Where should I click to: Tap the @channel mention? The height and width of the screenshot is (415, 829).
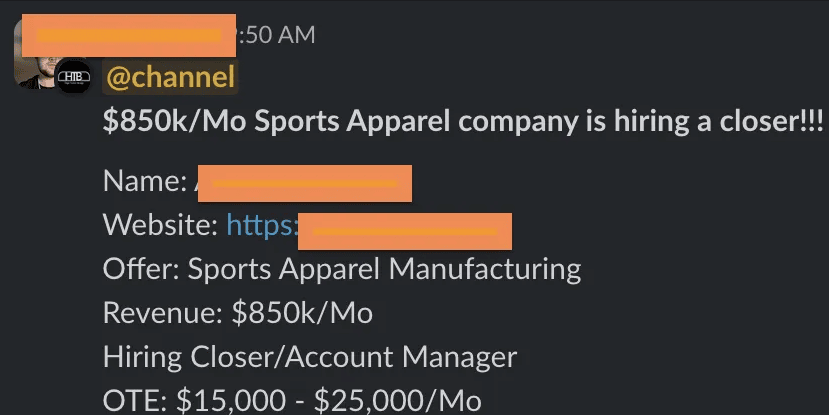pos(169,77)
